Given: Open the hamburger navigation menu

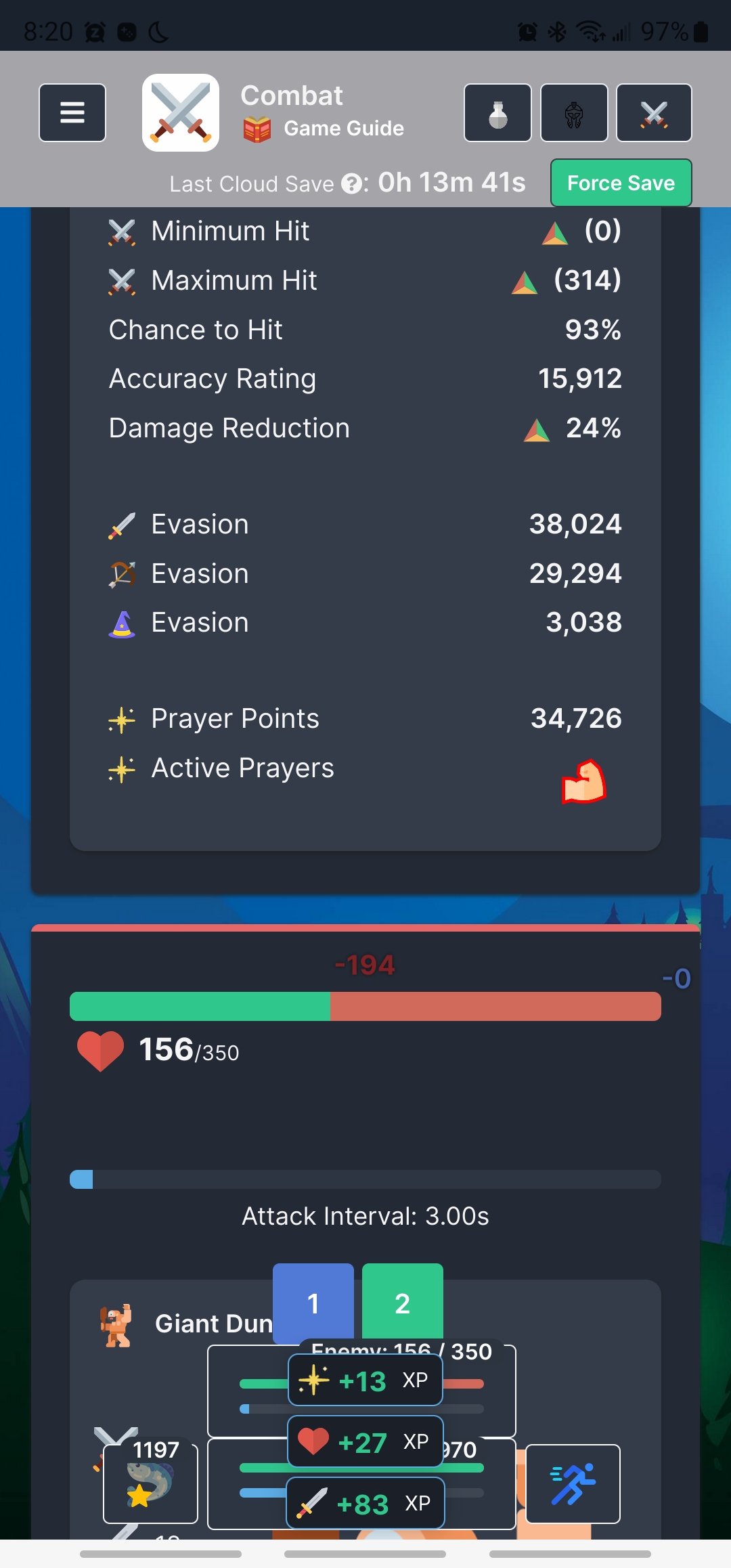Looking at the screenshot, I should (x=72, y=112).
